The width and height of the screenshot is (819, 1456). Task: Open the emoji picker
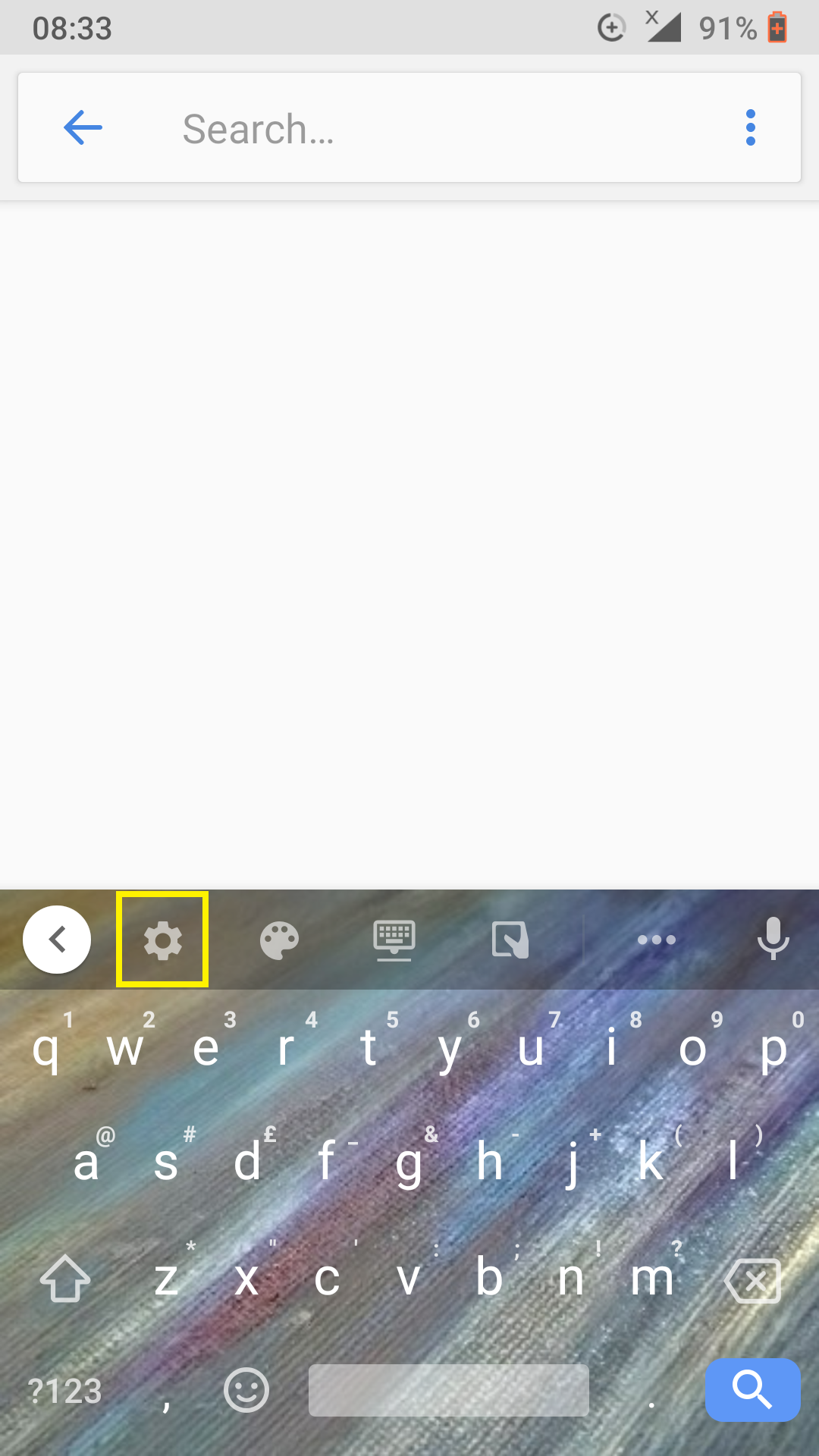pyautogui.click(x=246, y=1390)
